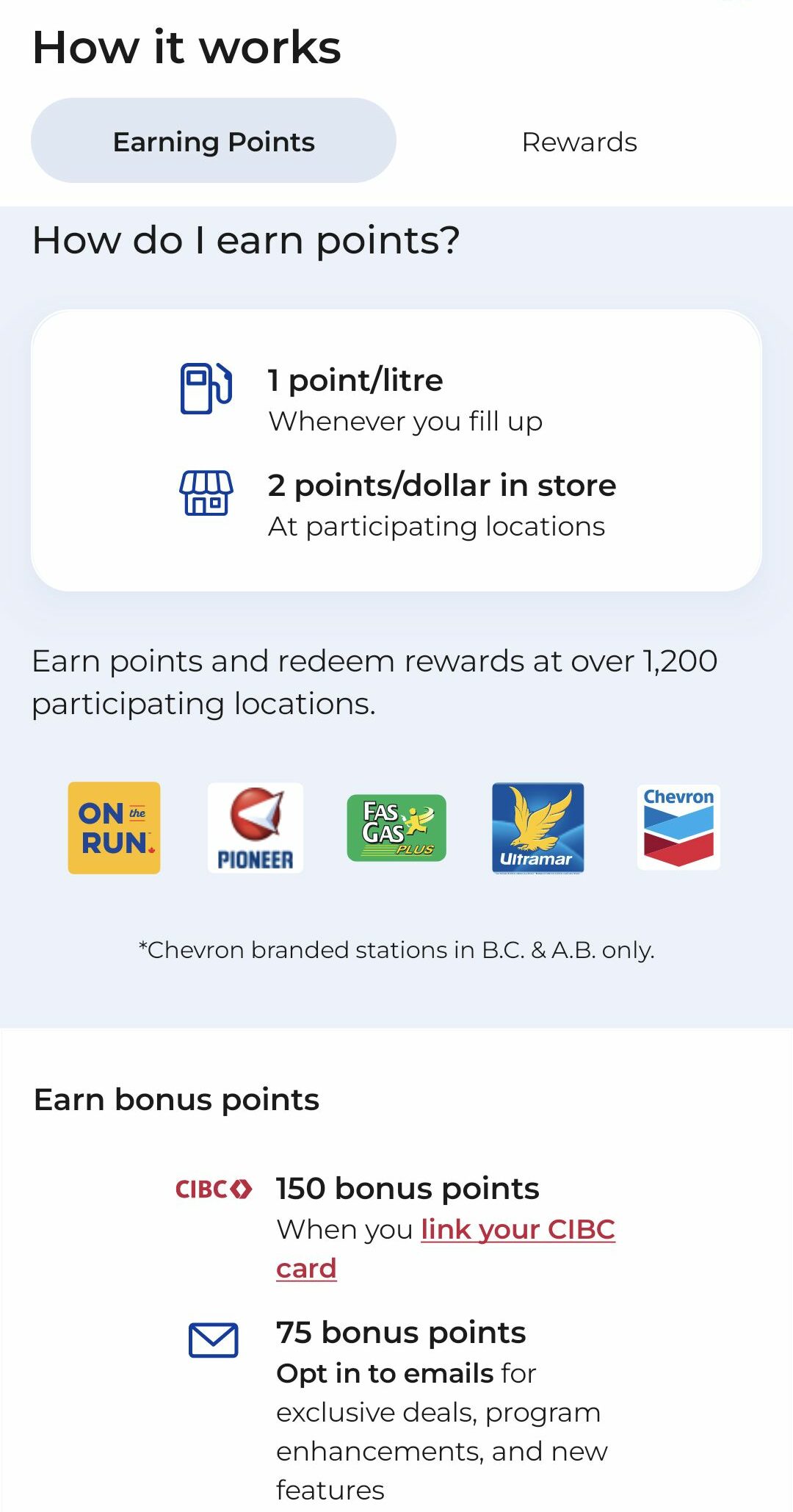The image size is (793, 1512).
Task: Switch to the Rewards tab
Action: point(579,142)
